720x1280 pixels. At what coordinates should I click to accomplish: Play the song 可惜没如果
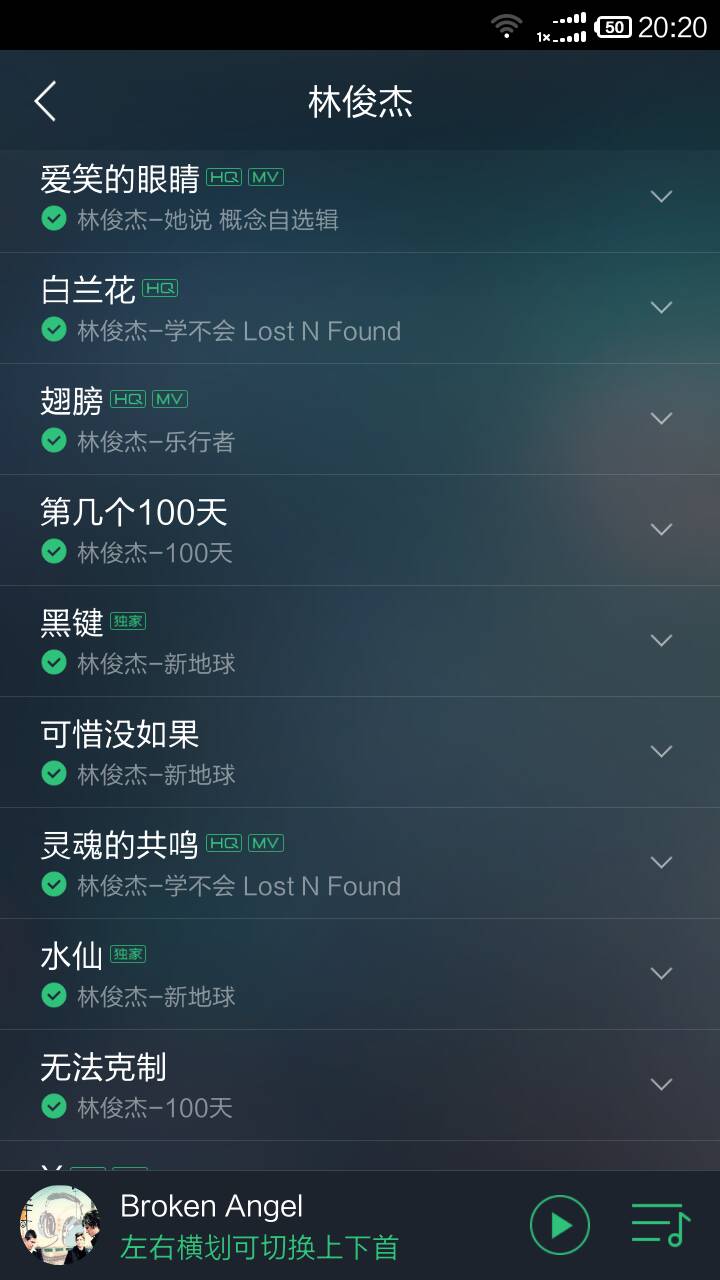(x=300, y=752)
